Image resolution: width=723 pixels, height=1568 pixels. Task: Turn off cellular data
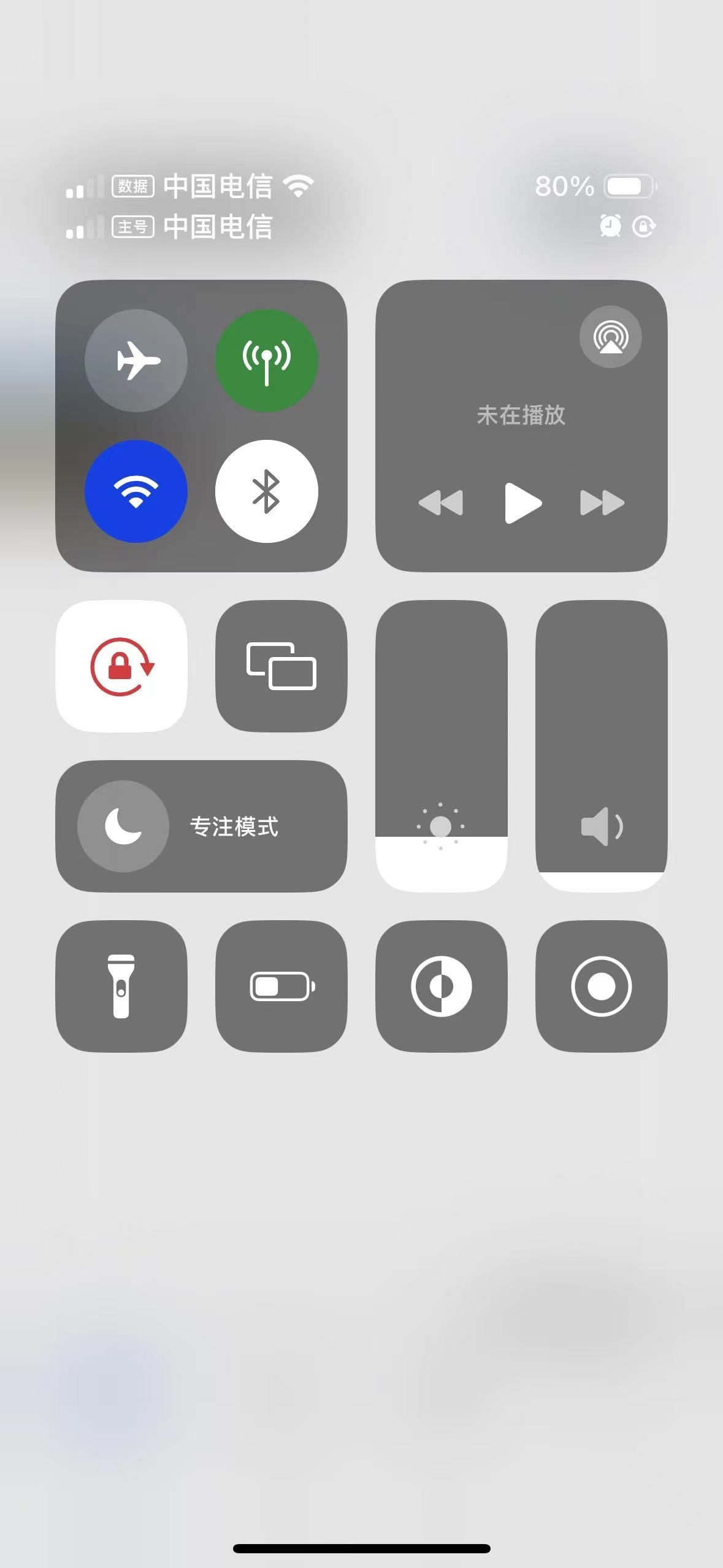pos(266,361)
